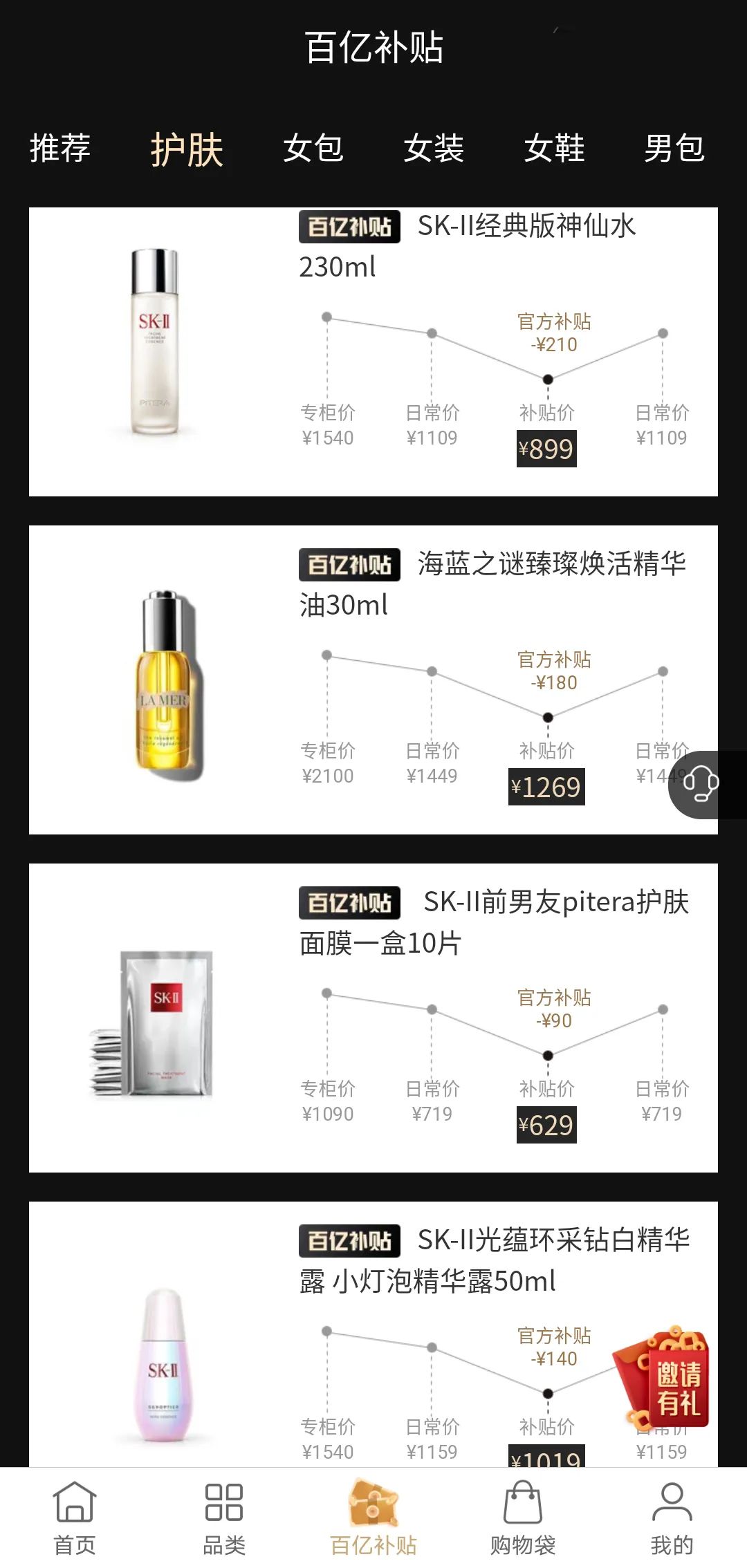Screen dimensions: 747x1568
Task: Open 海蓝之谜臻璨焕活精华油30ml product title
Action: [x=551, y=565]
